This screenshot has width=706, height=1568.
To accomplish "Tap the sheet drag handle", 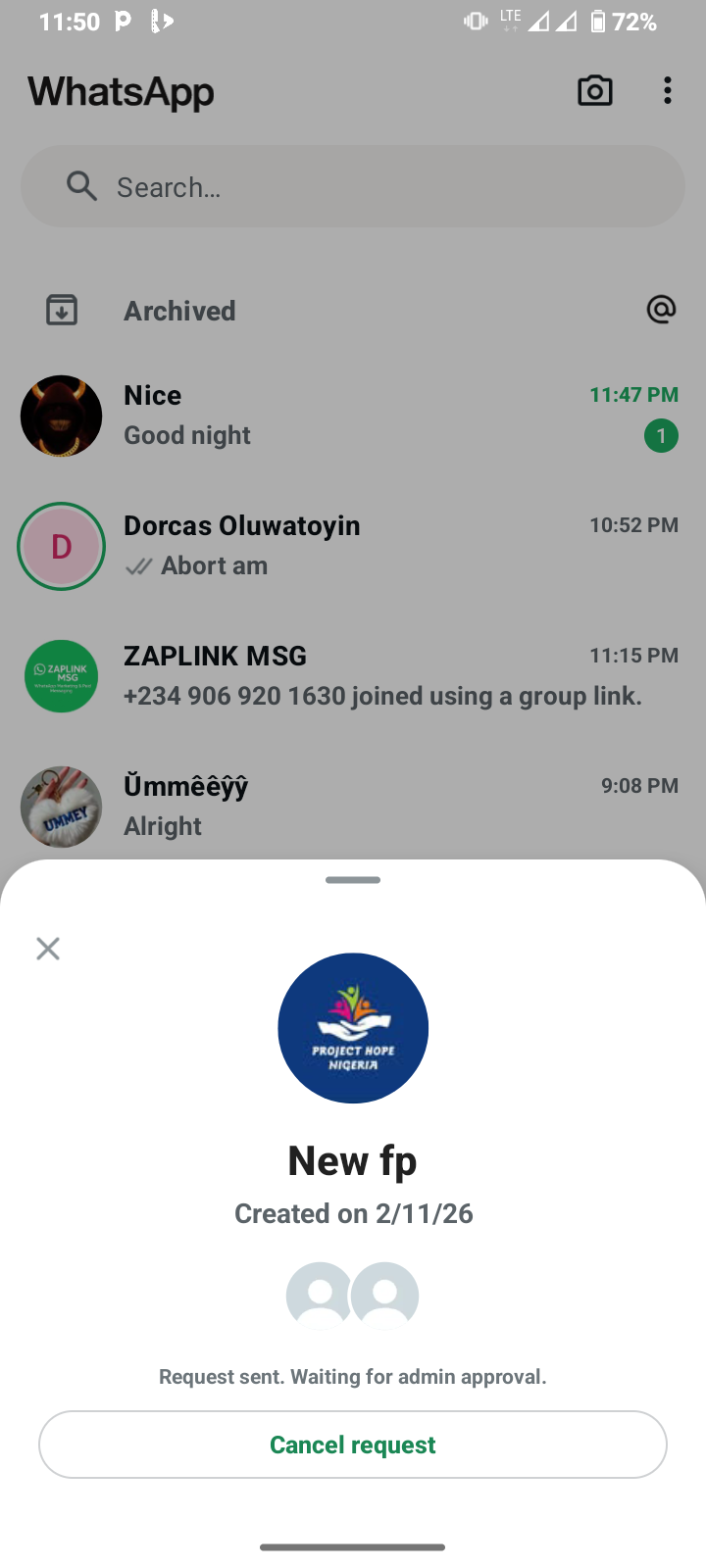I will (x=353, y=880).
